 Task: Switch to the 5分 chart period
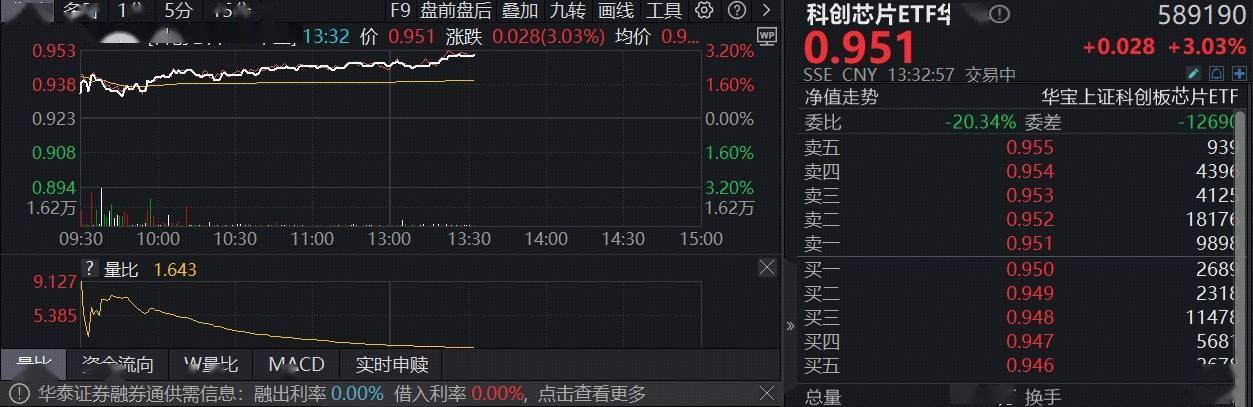pos(178,11)
